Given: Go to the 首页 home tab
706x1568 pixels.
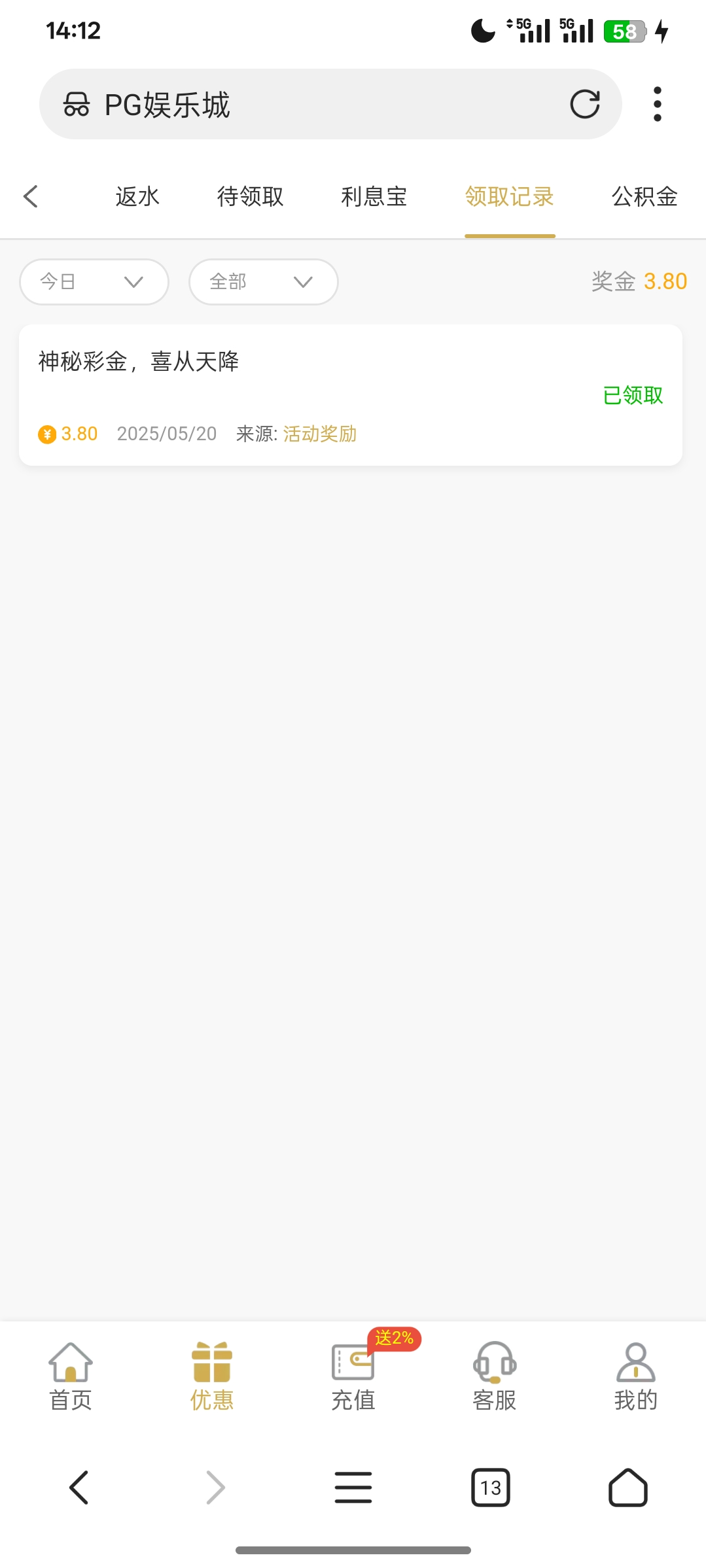Looking at the screenshot, I should point(71,1376).
